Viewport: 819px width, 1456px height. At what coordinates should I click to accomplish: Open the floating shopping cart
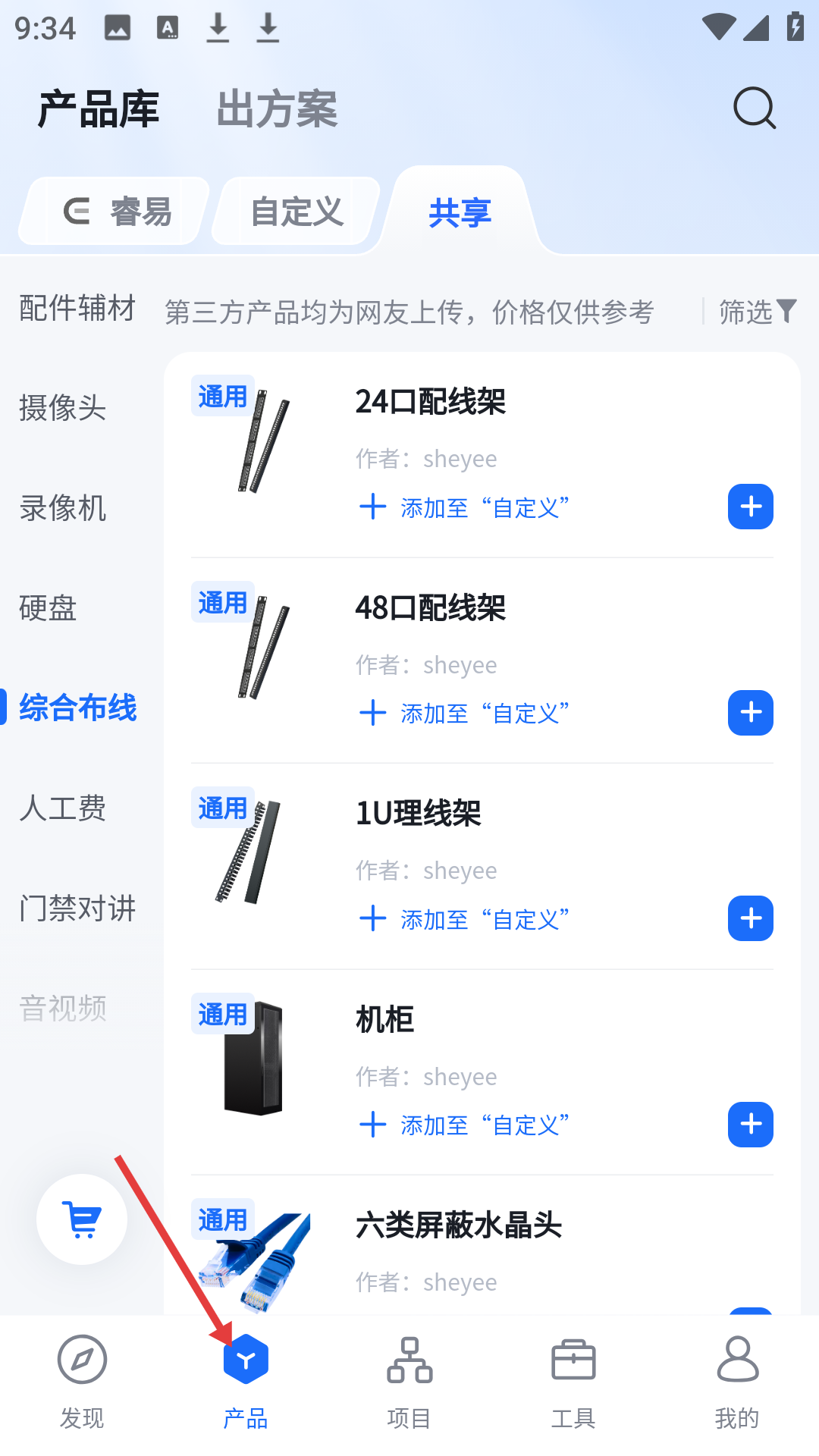pyautogui.click(x=82, y=1219)
